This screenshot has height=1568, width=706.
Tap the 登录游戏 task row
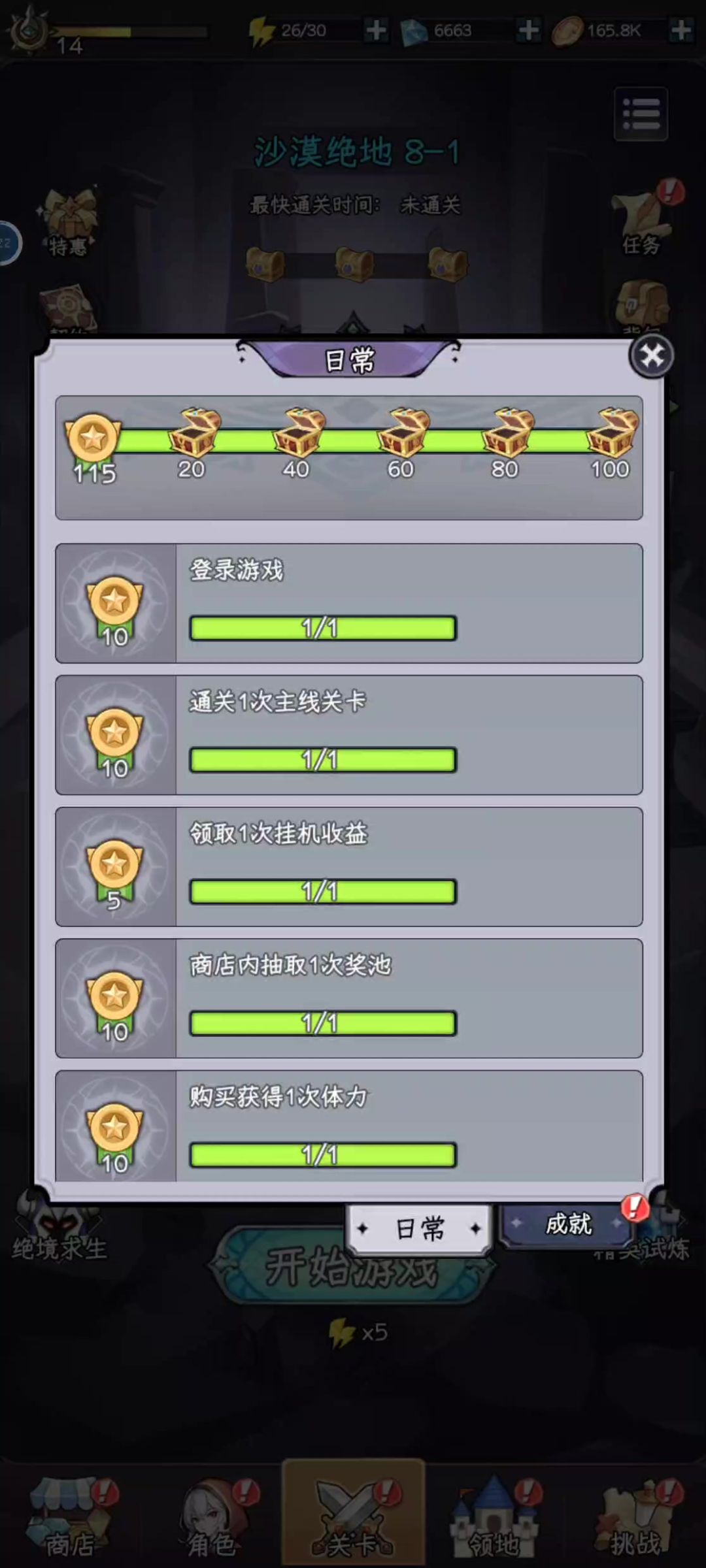pyautogui.click(x=349, y=603)
